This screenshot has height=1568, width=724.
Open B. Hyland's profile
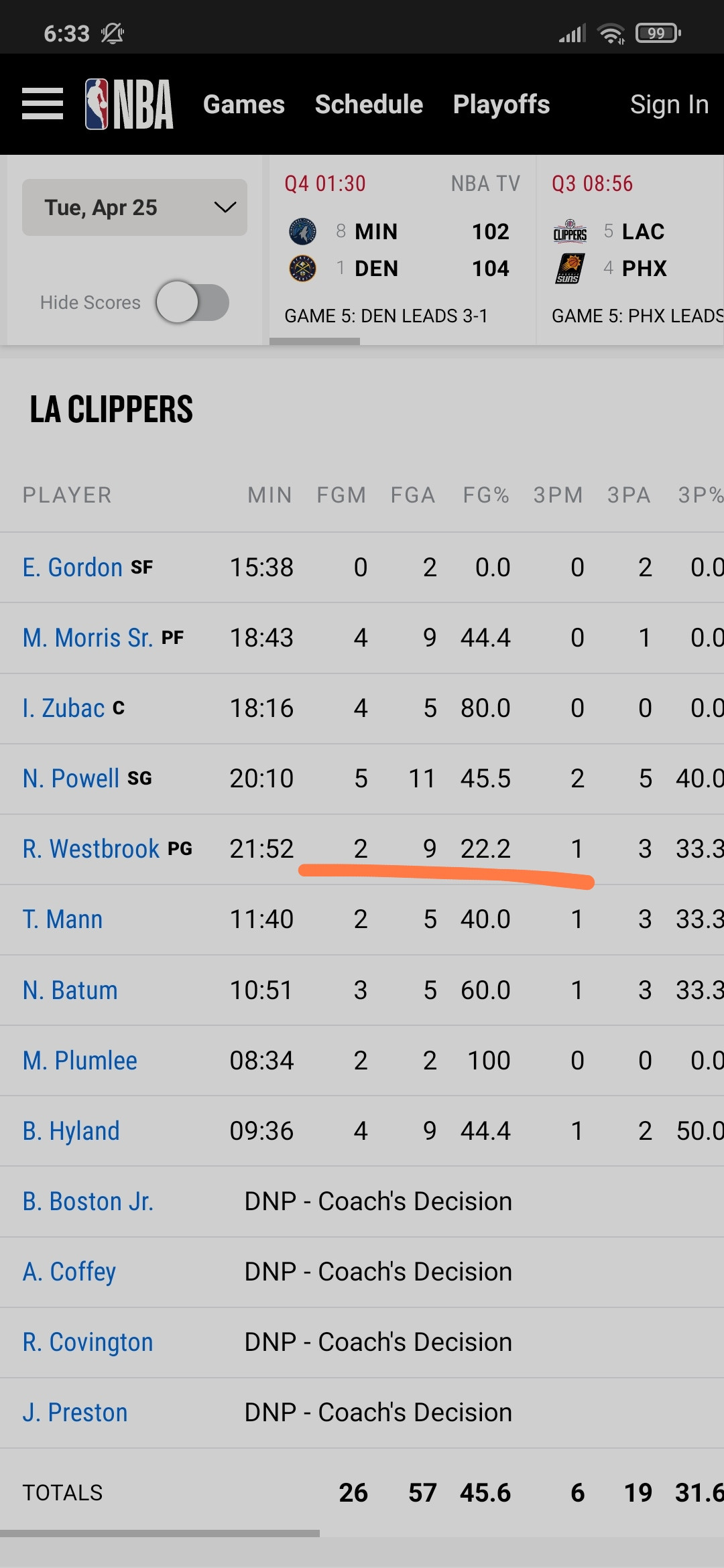coord(71,1131)
